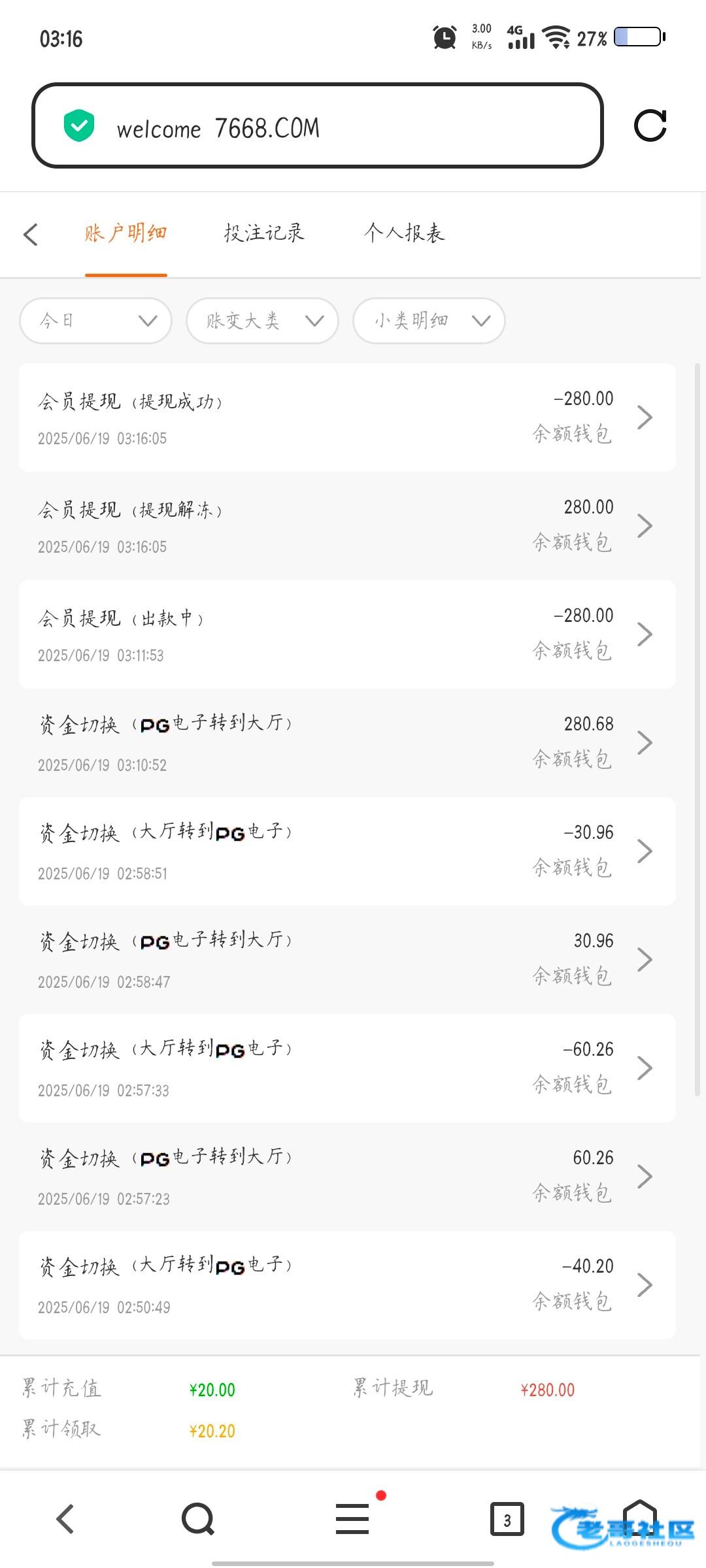Open the -60.26 资金切换 record
The height and width of the screenshot is (1568, 706).
click(347, 1068)
